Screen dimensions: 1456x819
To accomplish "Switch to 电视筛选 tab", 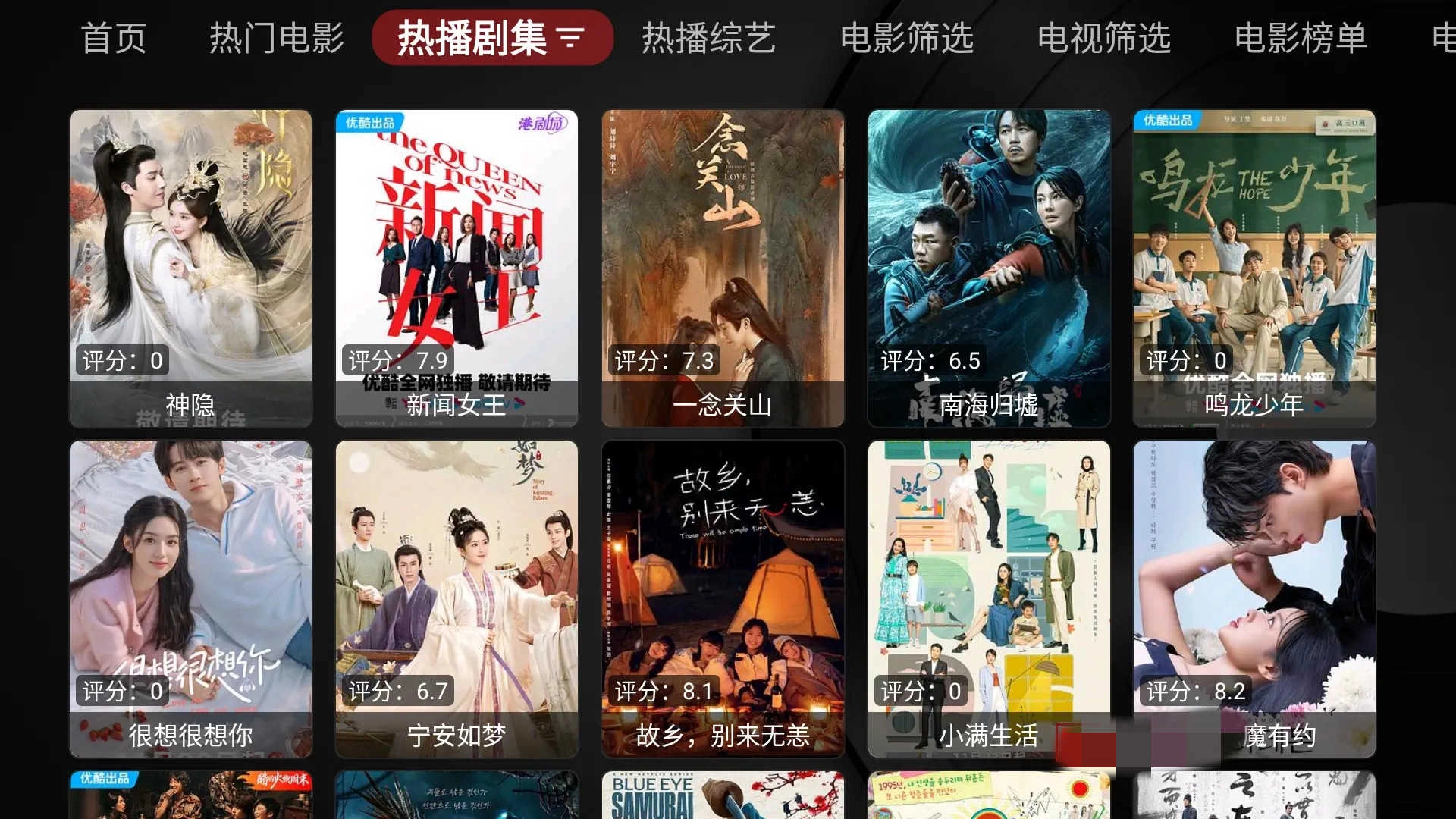I will [1104, 38].
